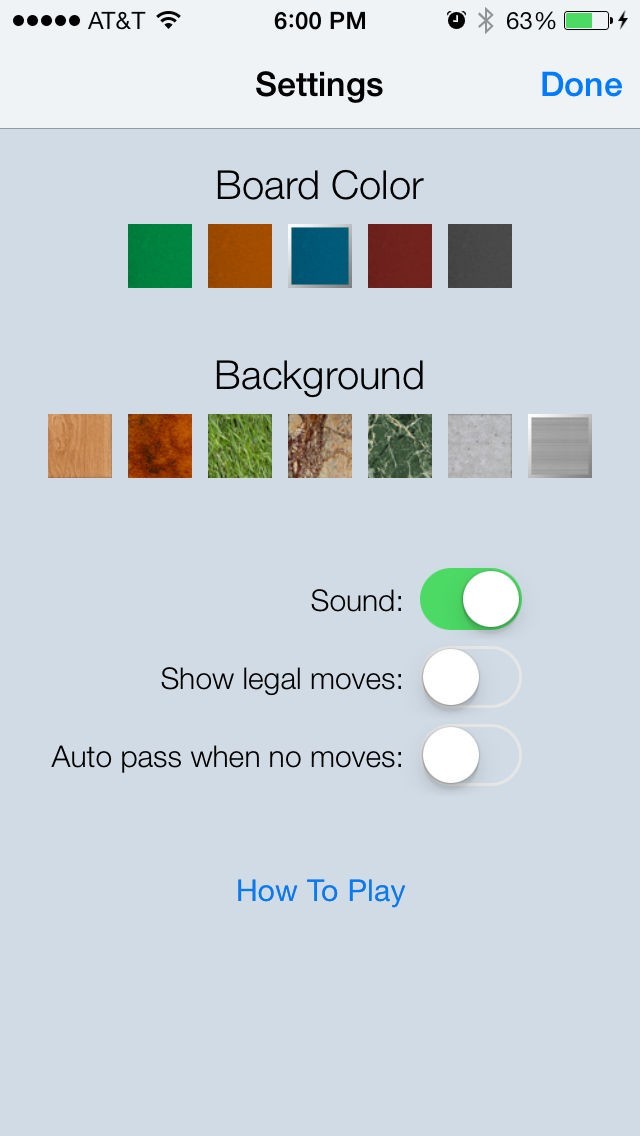
Task: Choose the dark burl wood background
Action: 160,446
